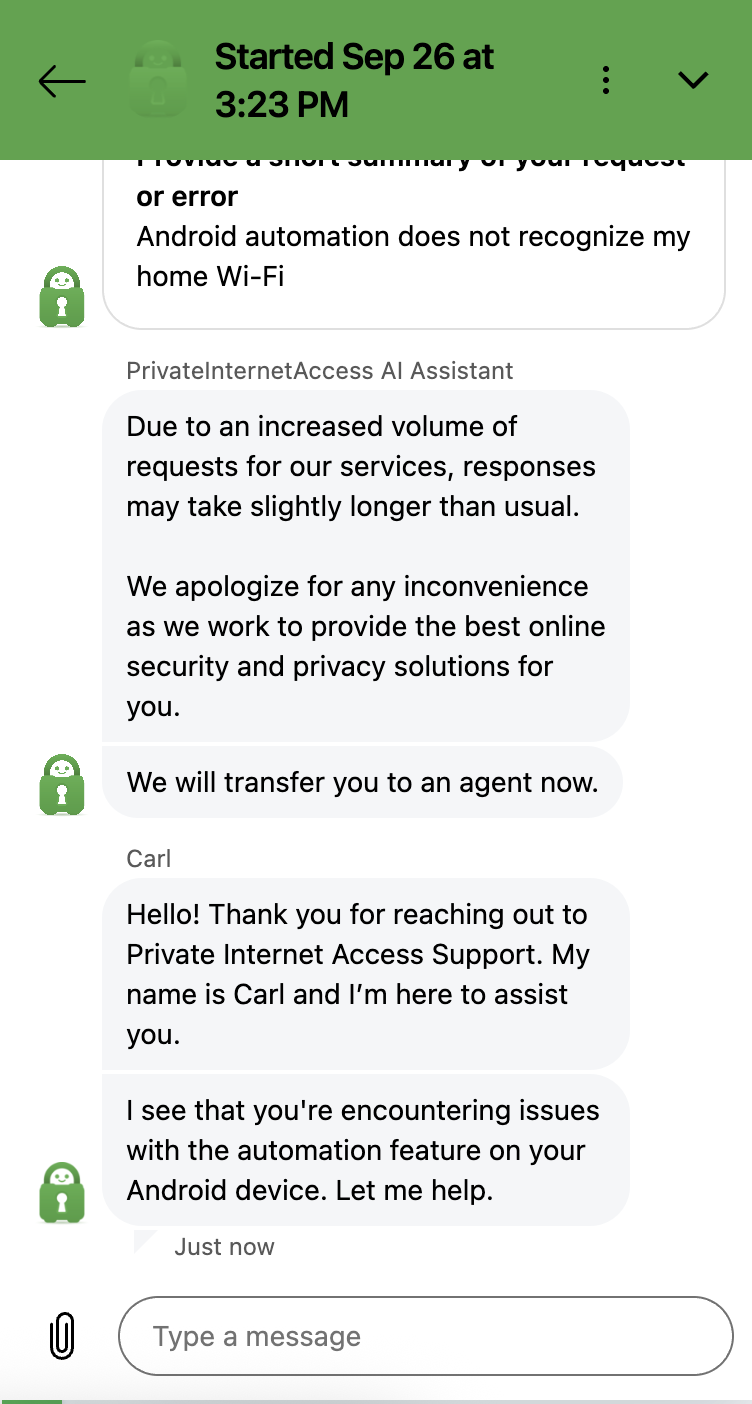
Task: Click the 'Just now' timestamp
Action: pyautogui.click(x=224, y=1246)
